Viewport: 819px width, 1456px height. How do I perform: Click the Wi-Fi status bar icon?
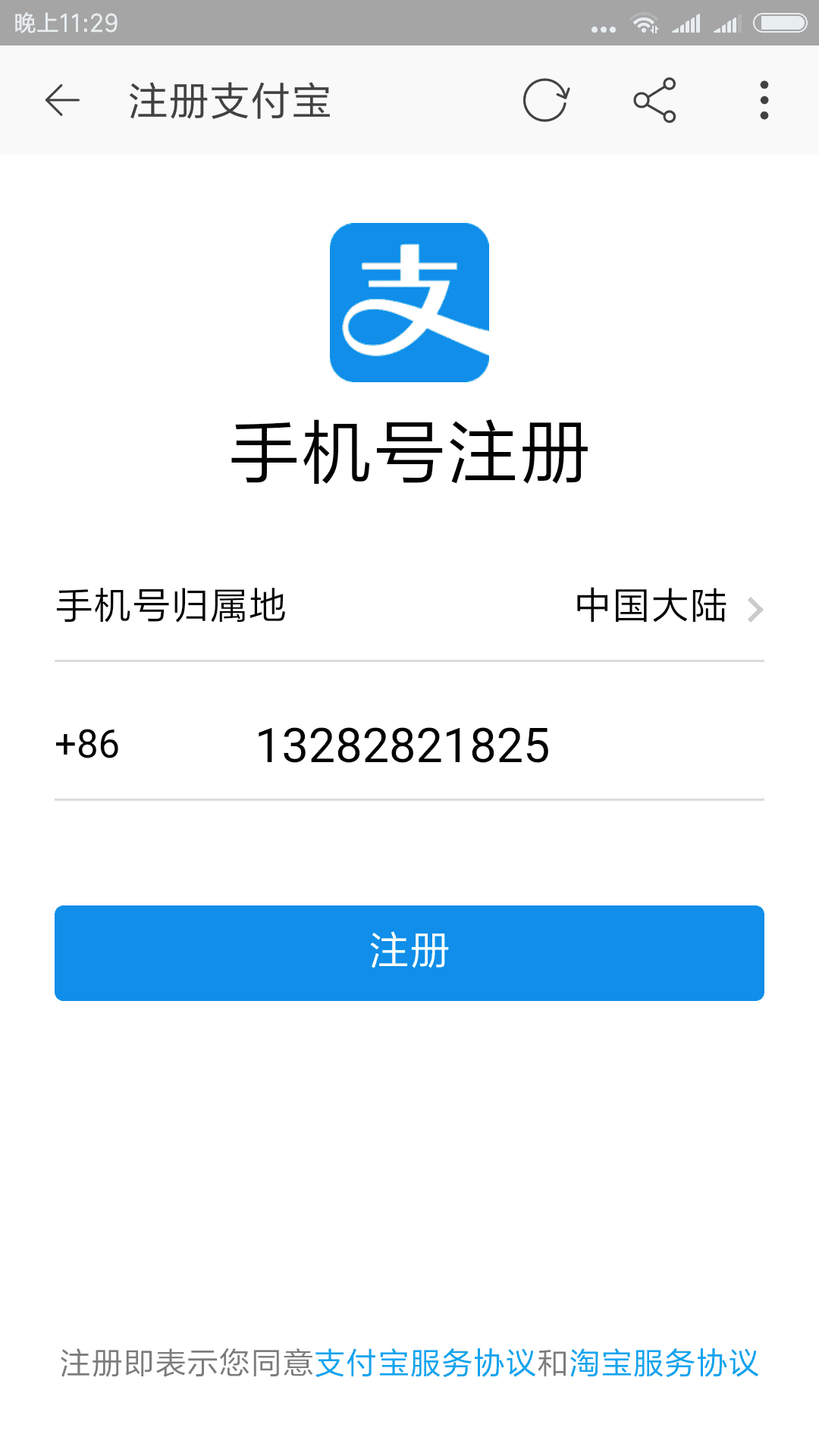[x=645, y=23]
